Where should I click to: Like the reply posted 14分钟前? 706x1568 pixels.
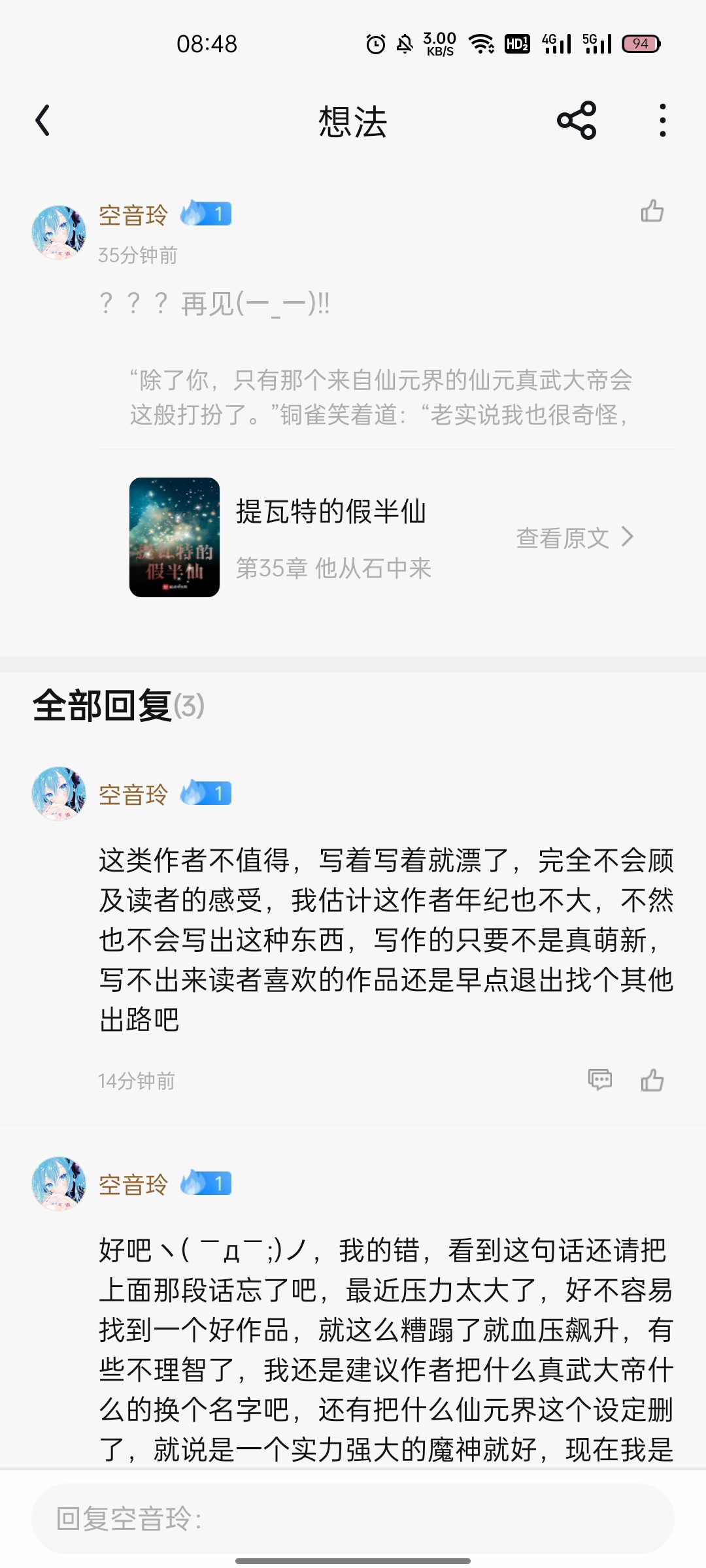point(652,1080)
